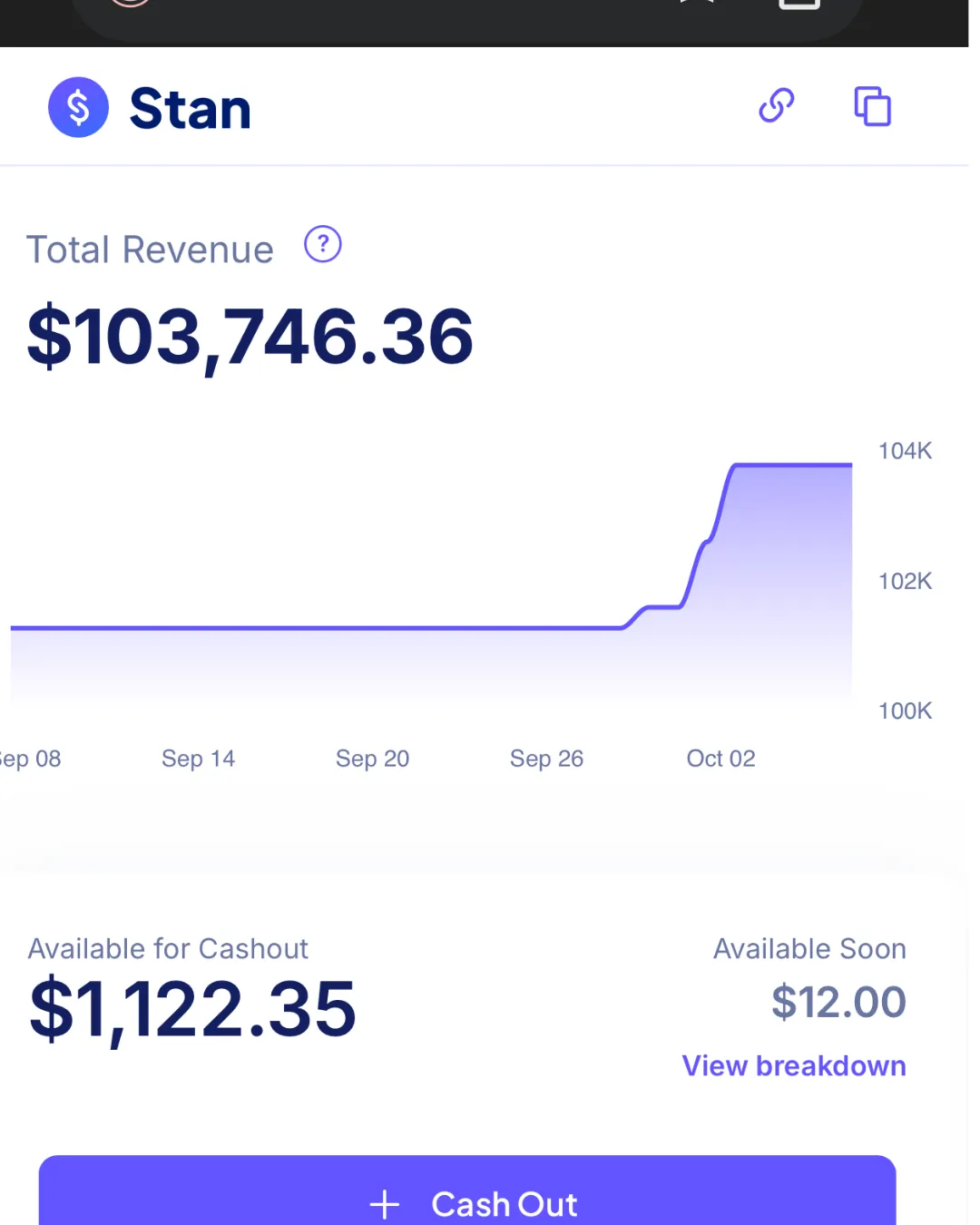Open the View breakdown link
The image size is (980, 1225).
click(794, 1065)
